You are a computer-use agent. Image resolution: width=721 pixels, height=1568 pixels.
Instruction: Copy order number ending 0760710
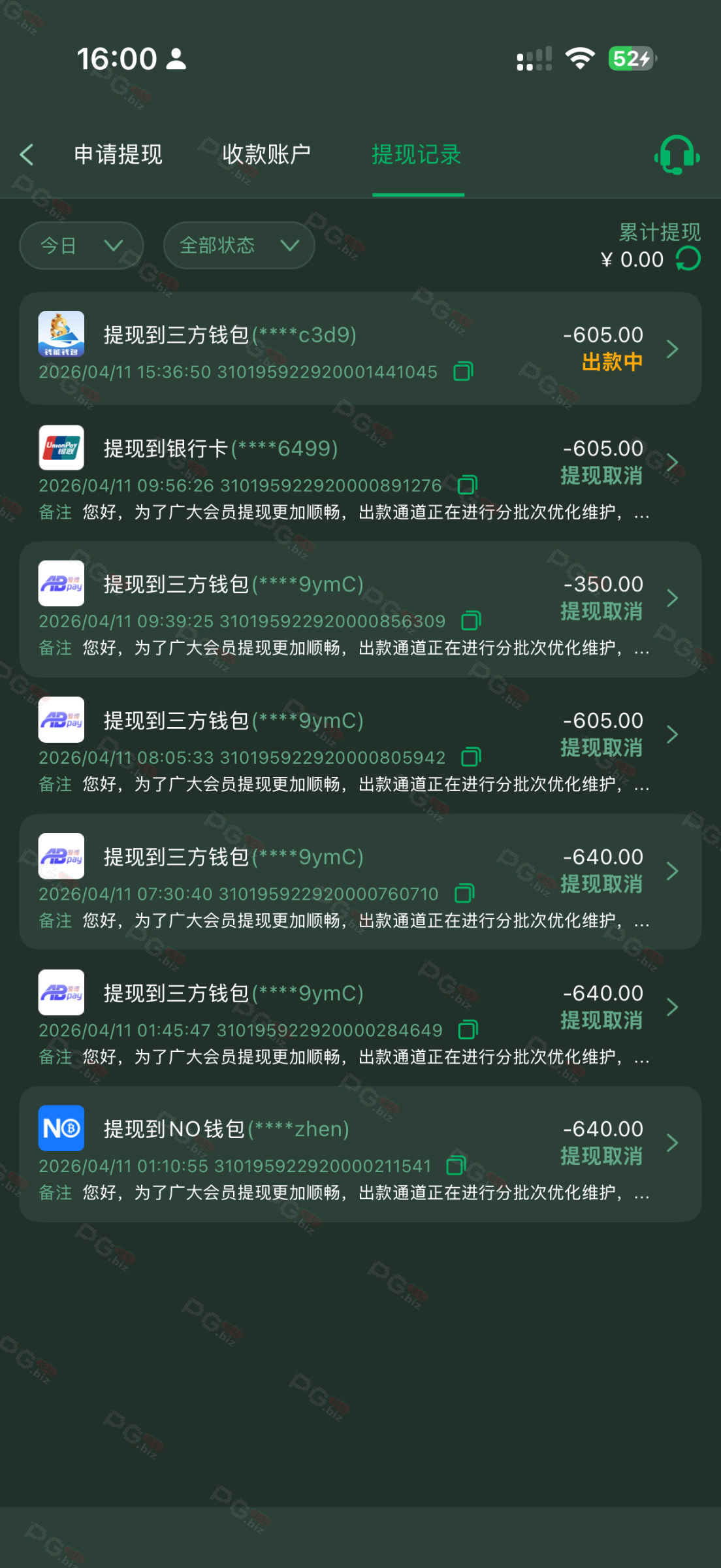[x=464, y=893]
